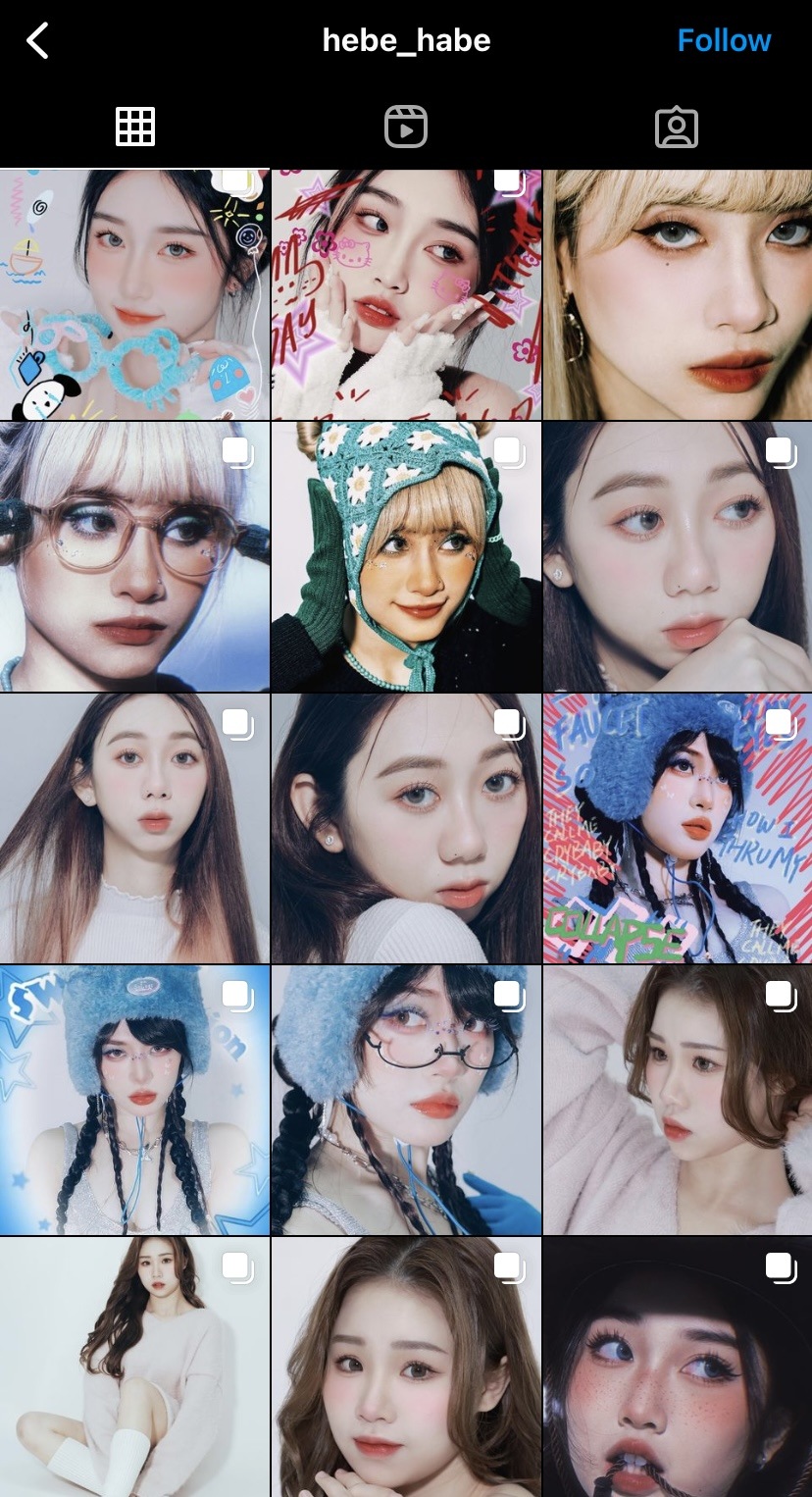Image resolution: width=812 pixels, height=1497 pixels.
Task: Follow the hebe_habe account
Action: 724,40
